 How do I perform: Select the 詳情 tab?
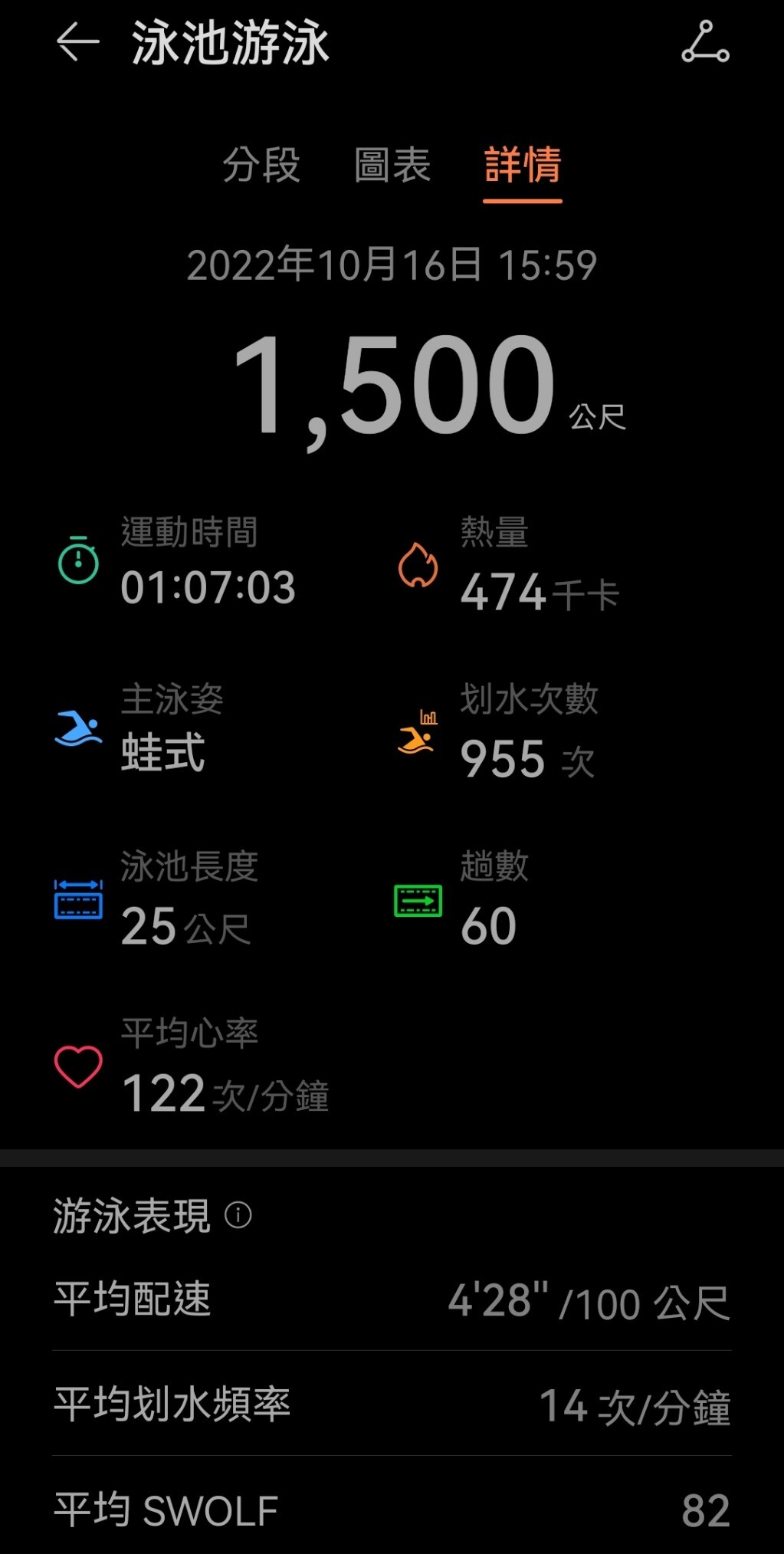tap(523, 165)
